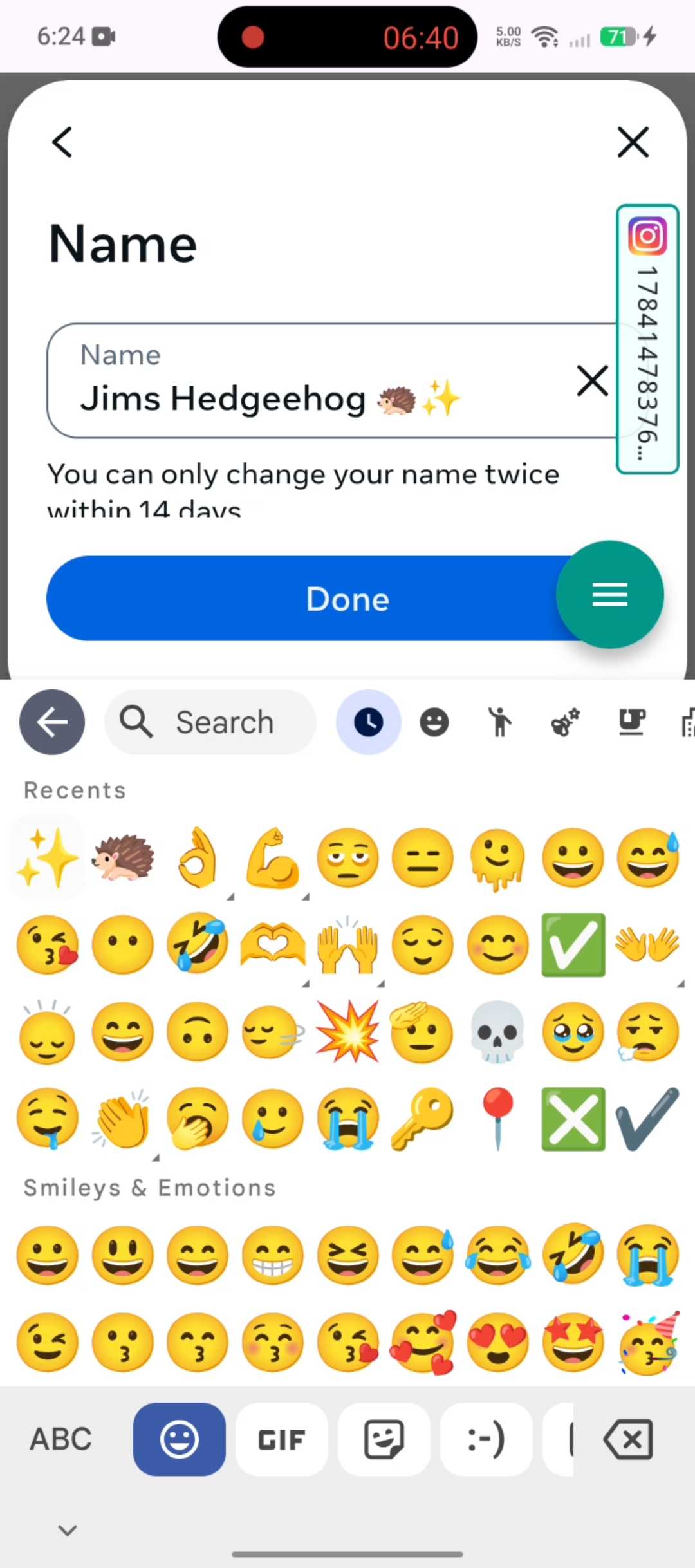Open the text emoticons tab

pyautogui.click(x=486, y=1439)
